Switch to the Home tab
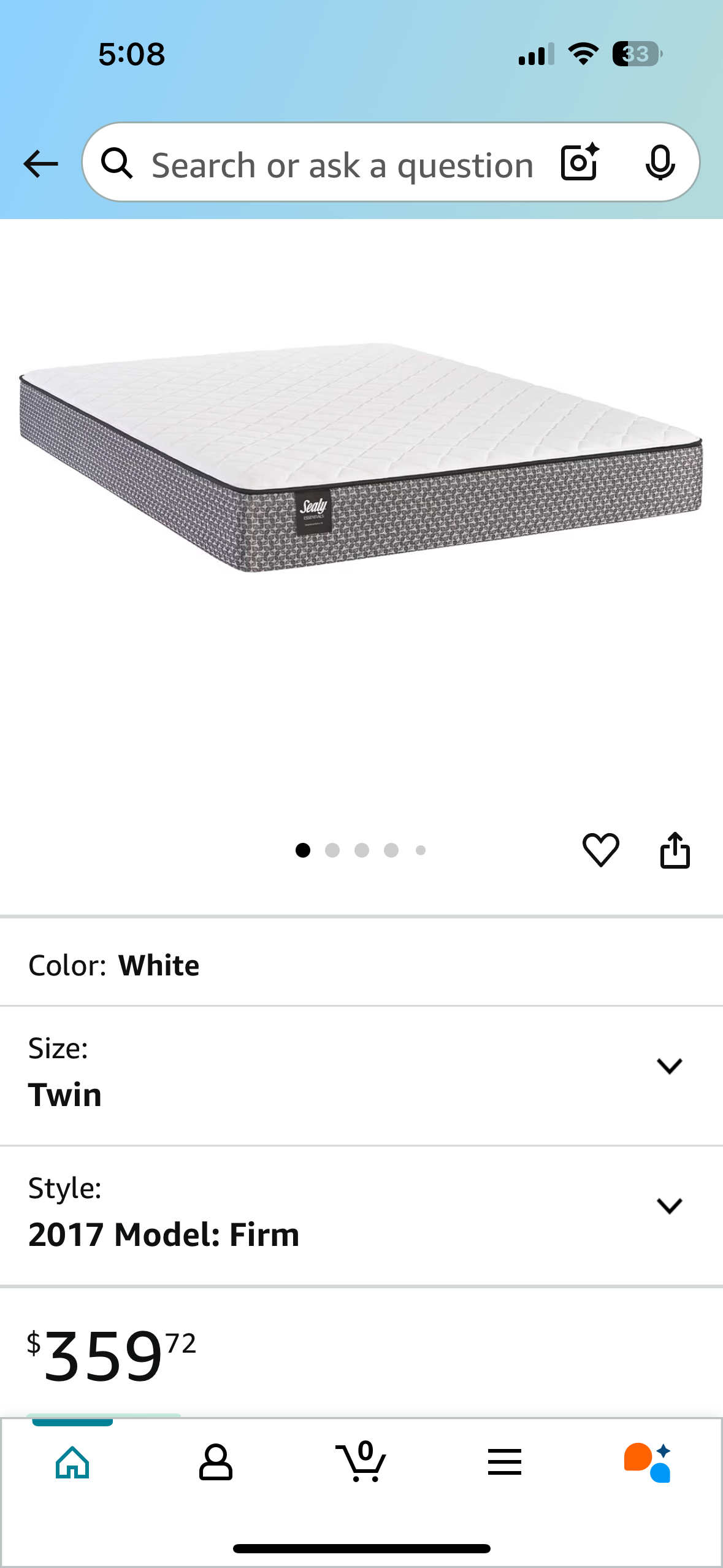Image resolution: width=723 pixels, height=1568 pixels. click(x=72, y=1462)
